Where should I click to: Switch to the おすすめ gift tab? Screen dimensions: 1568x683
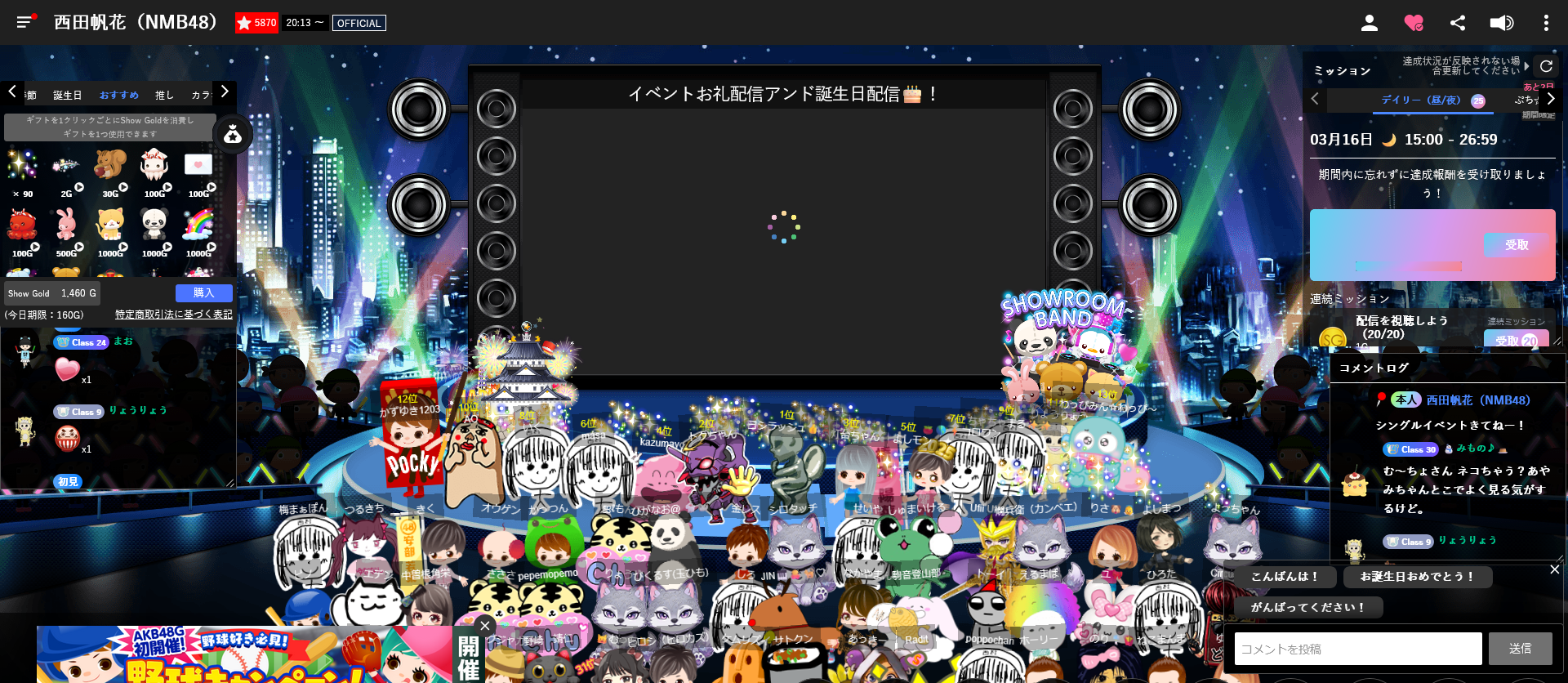[x=119, y=96]
